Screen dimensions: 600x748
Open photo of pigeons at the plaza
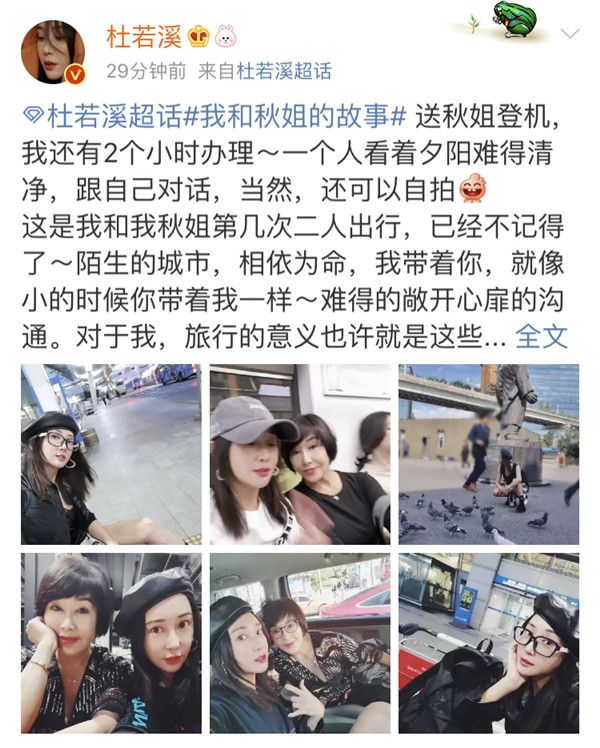click(x=488, y=454)
